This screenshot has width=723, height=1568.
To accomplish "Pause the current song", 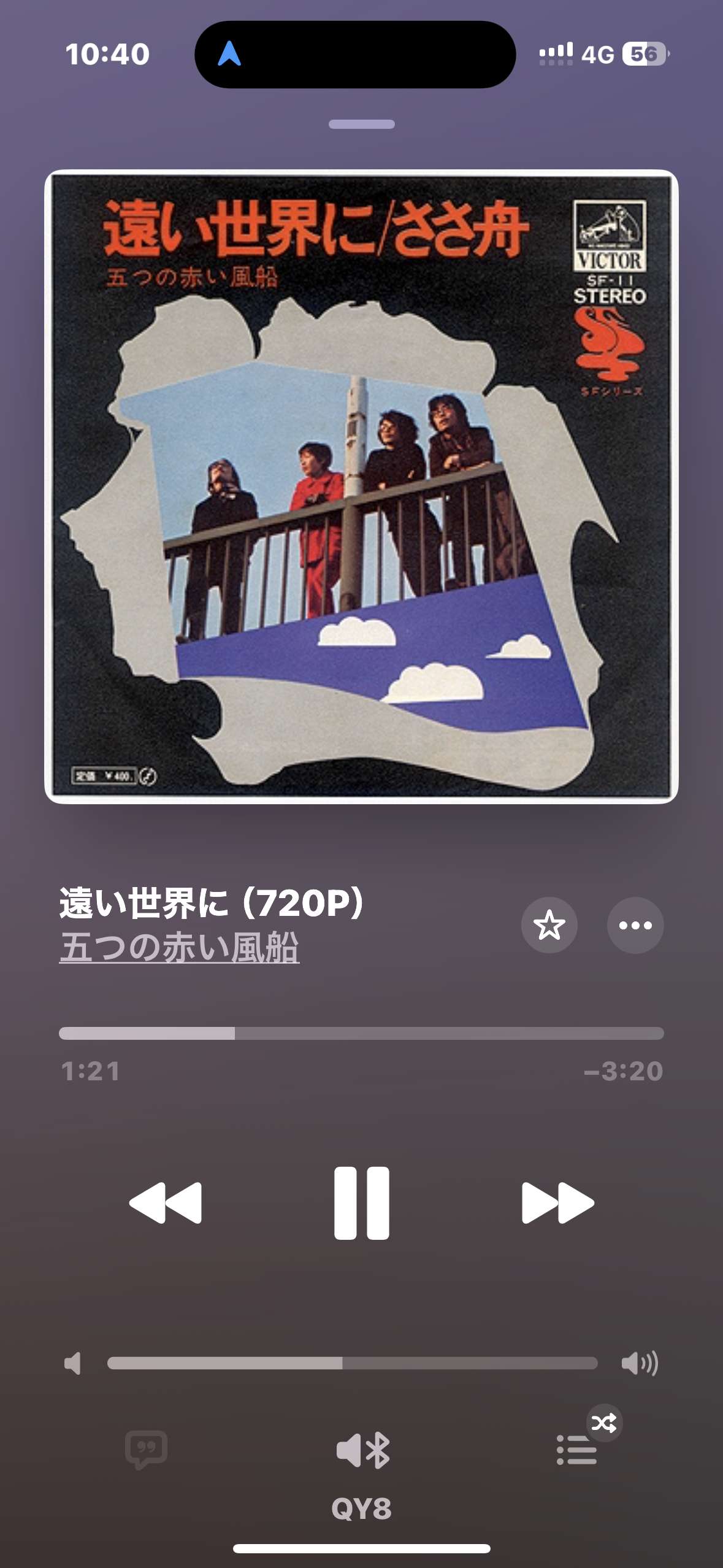I will 361,1203.
